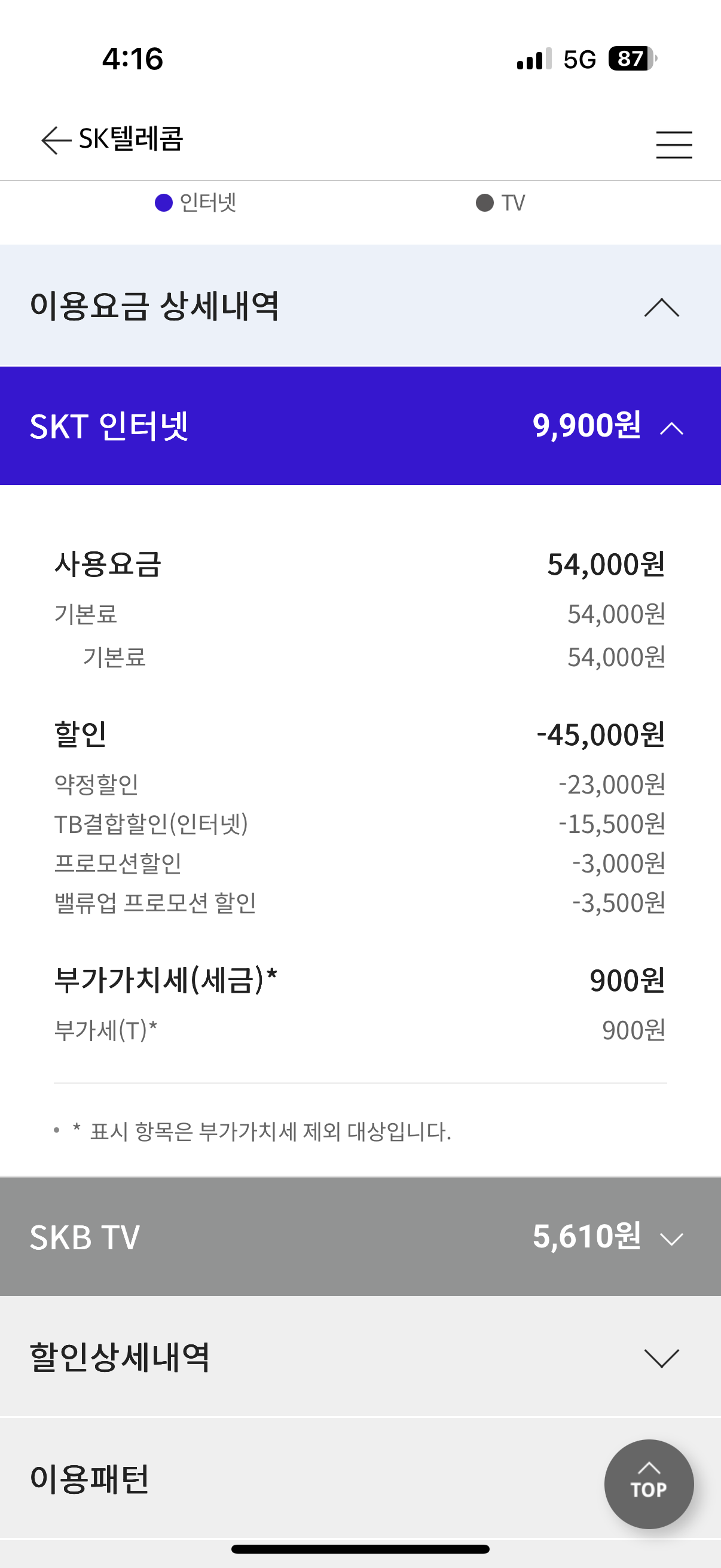Jump to top with the TOP button
The height and width of the screenshot is (1568, 721).
(x=649, y=1484)
